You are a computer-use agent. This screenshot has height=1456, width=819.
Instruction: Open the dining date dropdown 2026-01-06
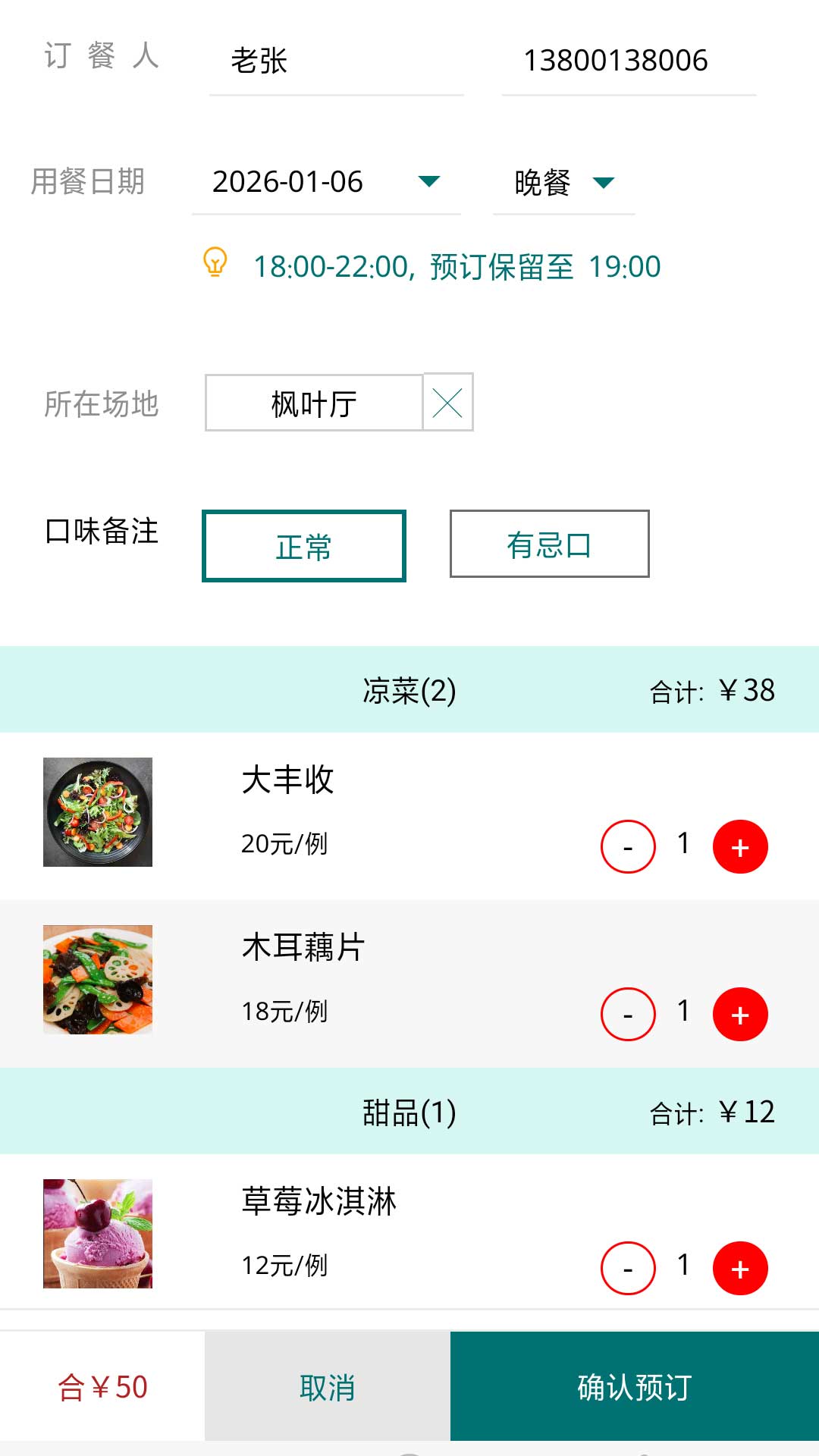326,182
